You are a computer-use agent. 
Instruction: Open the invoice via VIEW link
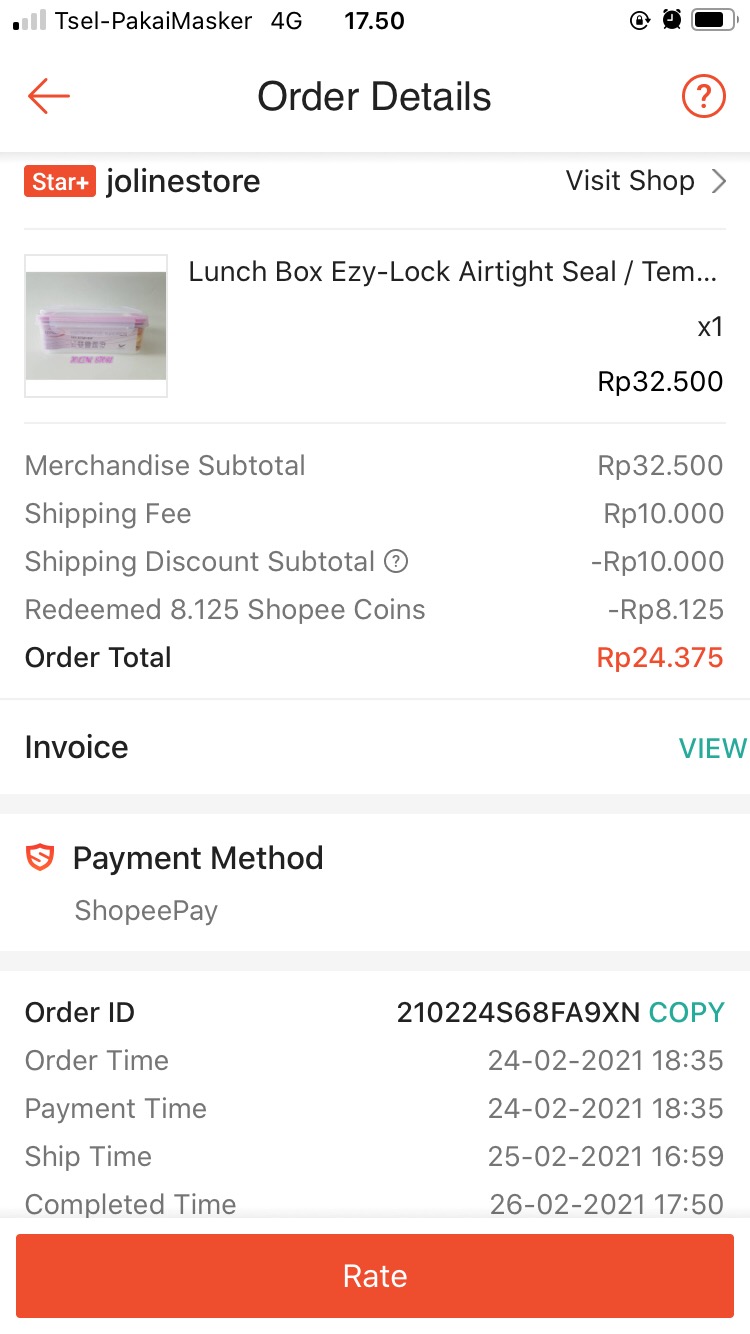pos(712,747)
